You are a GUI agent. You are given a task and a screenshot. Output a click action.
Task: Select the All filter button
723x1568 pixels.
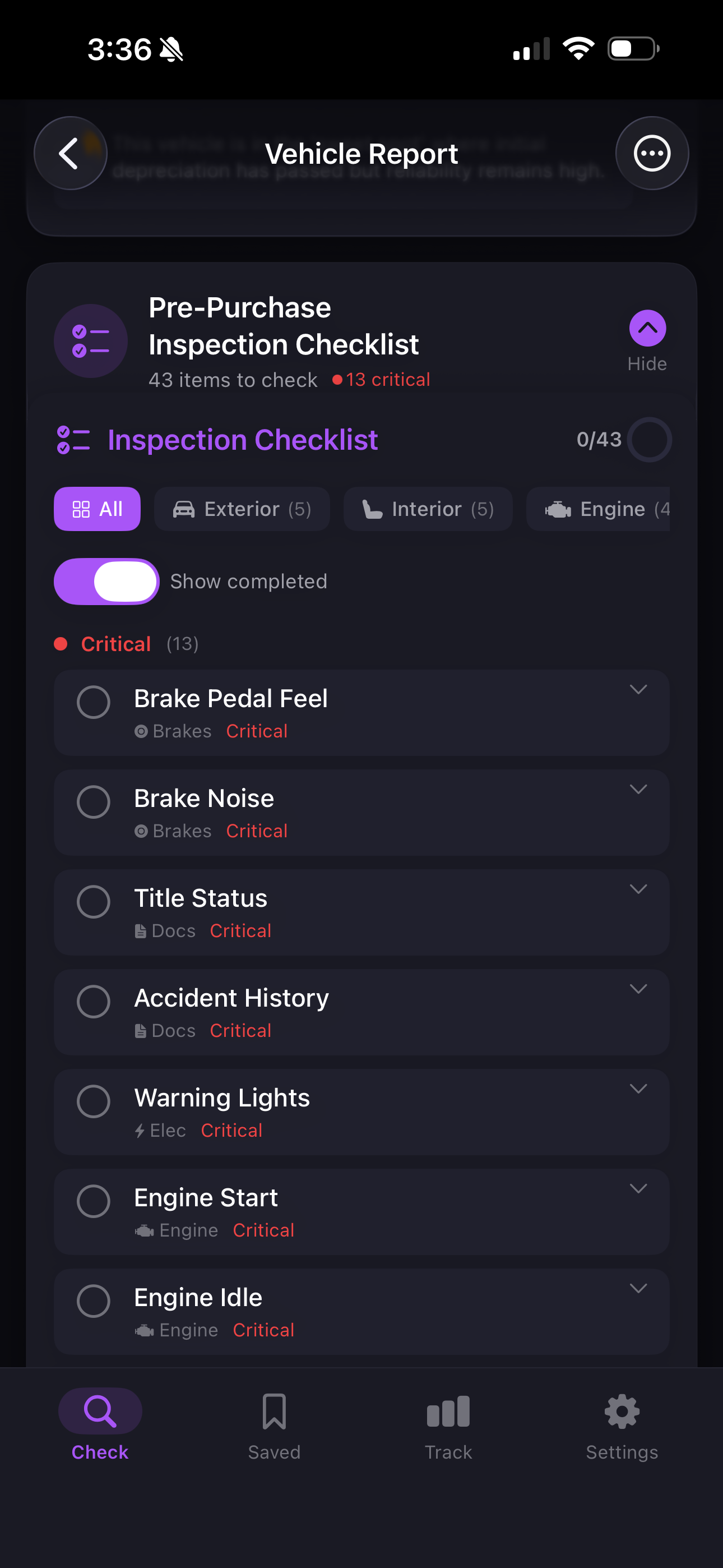(x=97, y=509)
